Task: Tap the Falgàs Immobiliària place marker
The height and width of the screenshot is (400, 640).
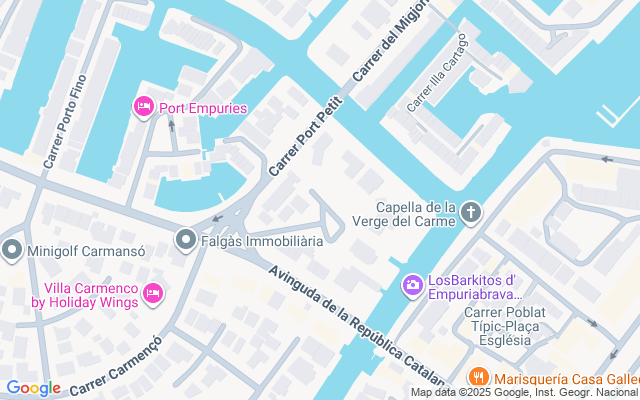Action: tap(186, 240)
